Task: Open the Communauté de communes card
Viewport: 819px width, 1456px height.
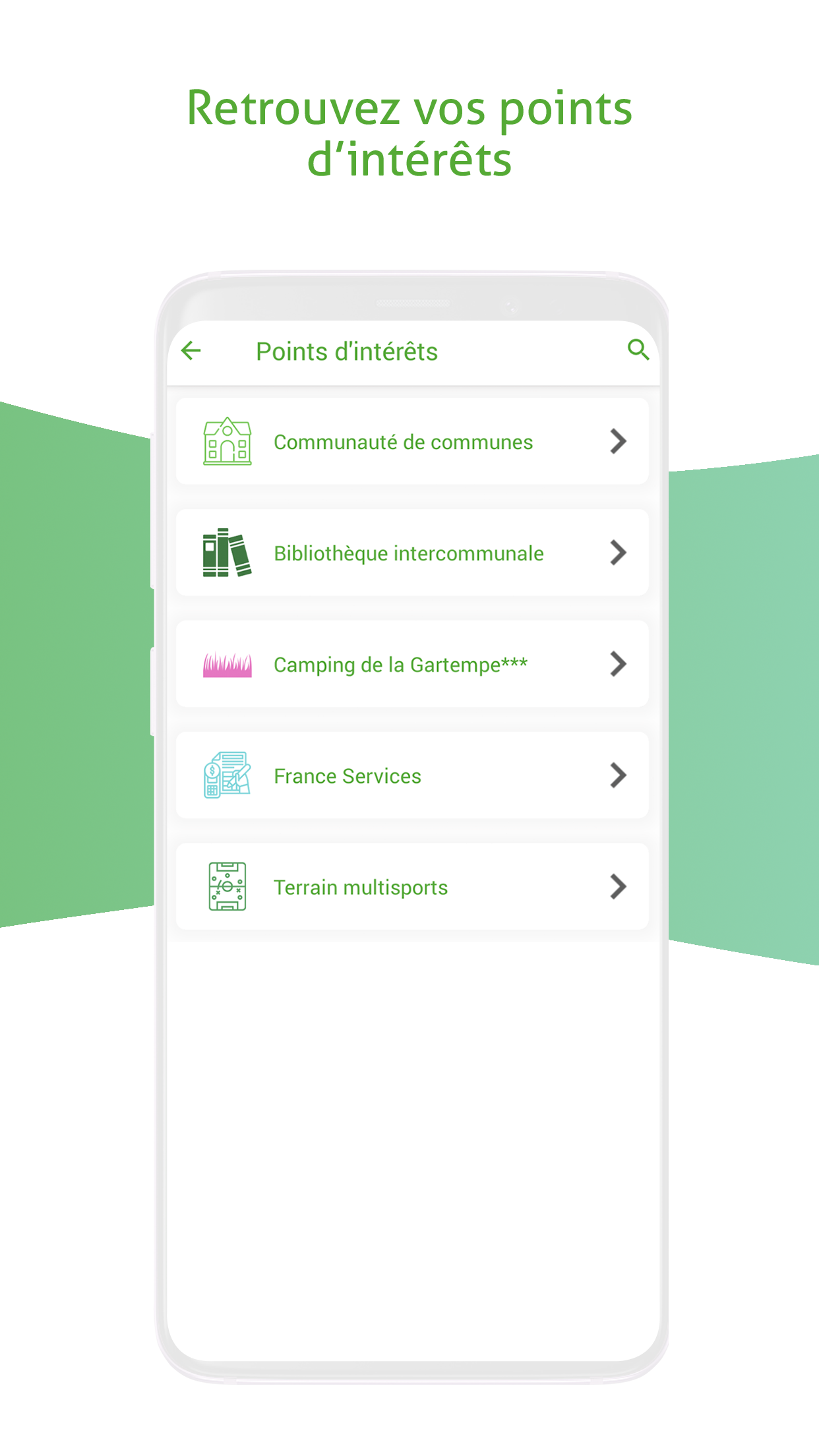Action: click(x=411, y=441)
